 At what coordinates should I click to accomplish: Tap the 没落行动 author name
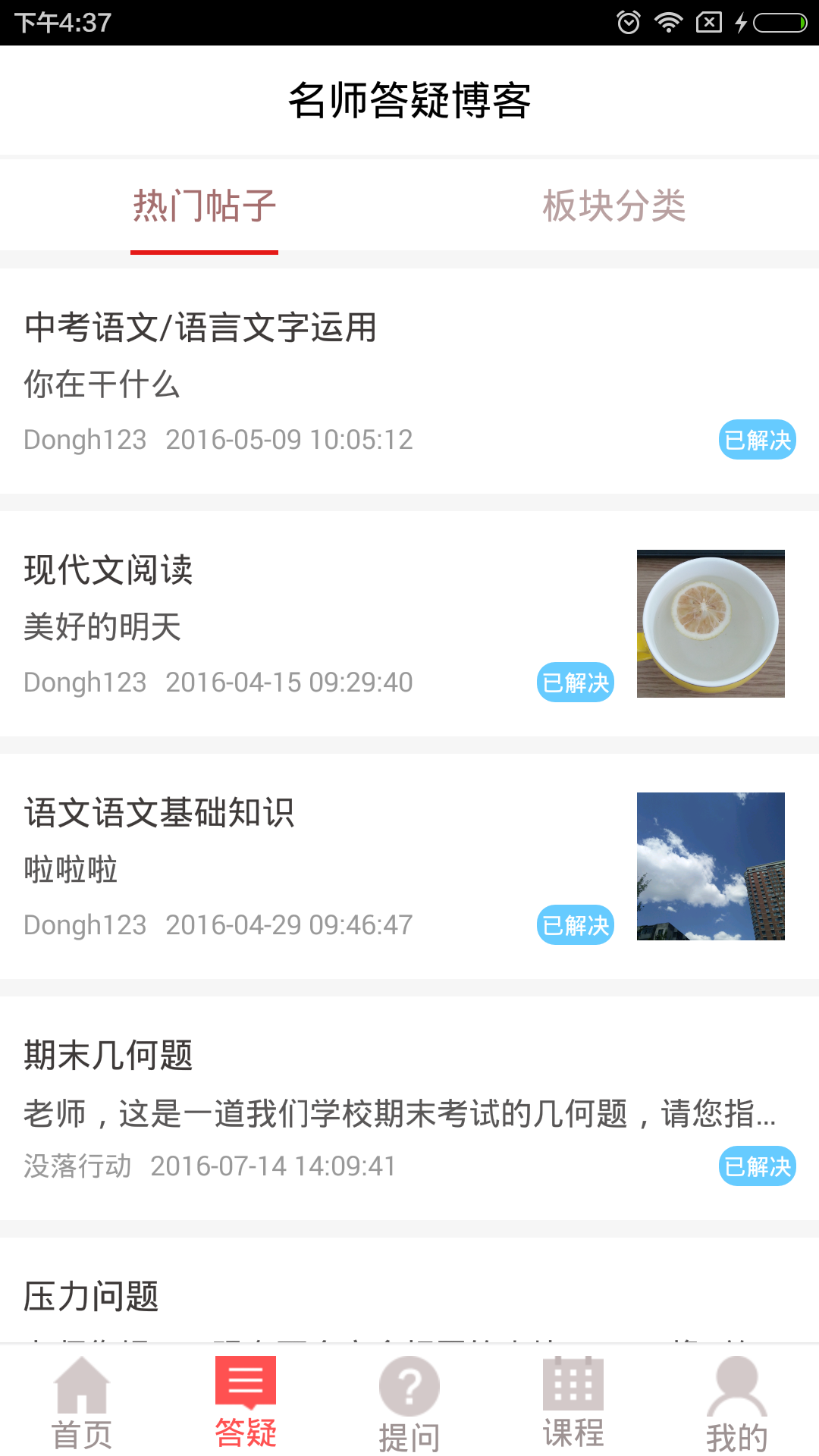(78, 1167)
